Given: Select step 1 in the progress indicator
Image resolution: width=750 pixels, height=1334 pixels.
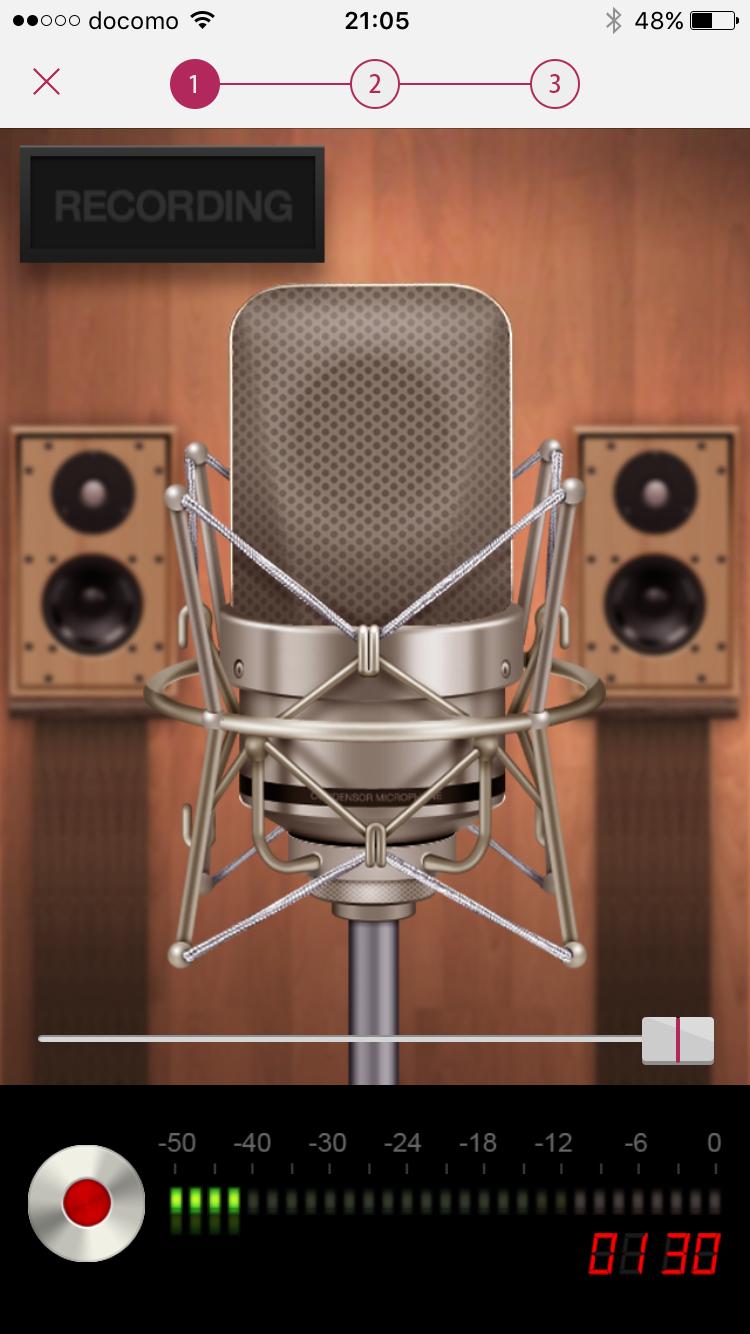Looking at the screenshot, I should (194, 84).
